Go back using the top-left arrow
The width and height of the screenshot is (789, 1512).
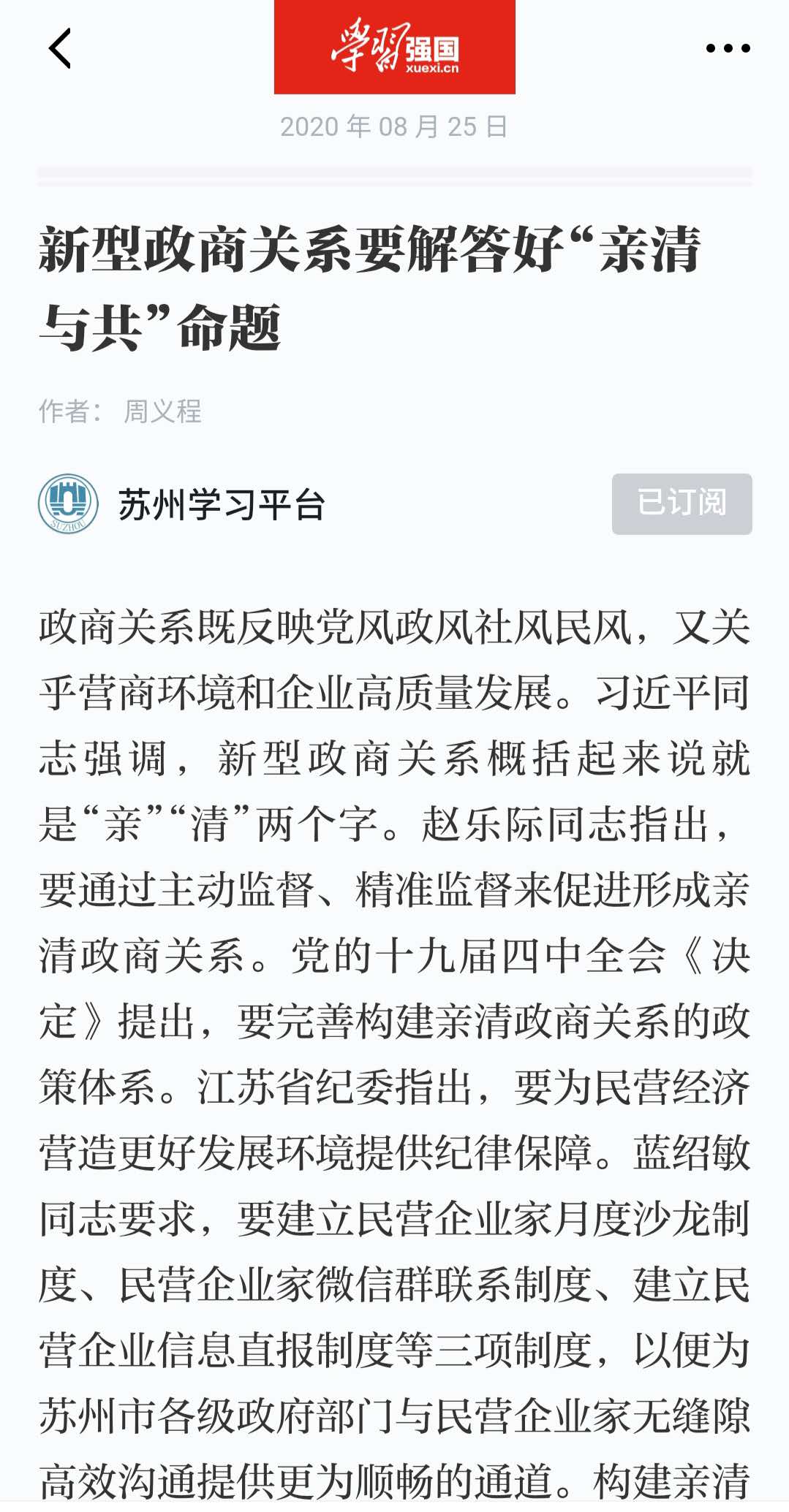(60, 48)
